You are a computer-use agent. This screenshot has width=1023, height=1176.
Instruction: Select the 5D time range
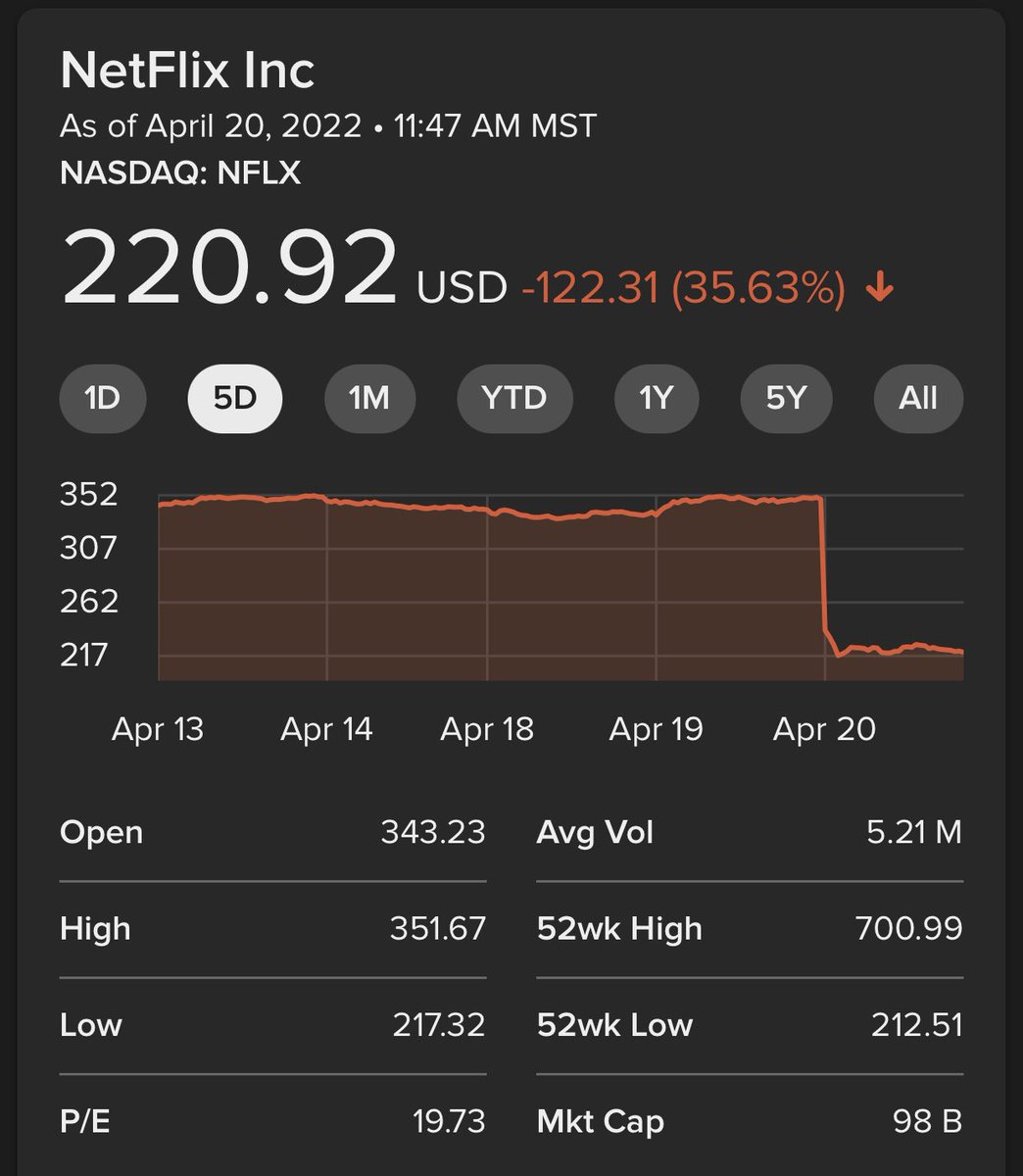[235, 399]
